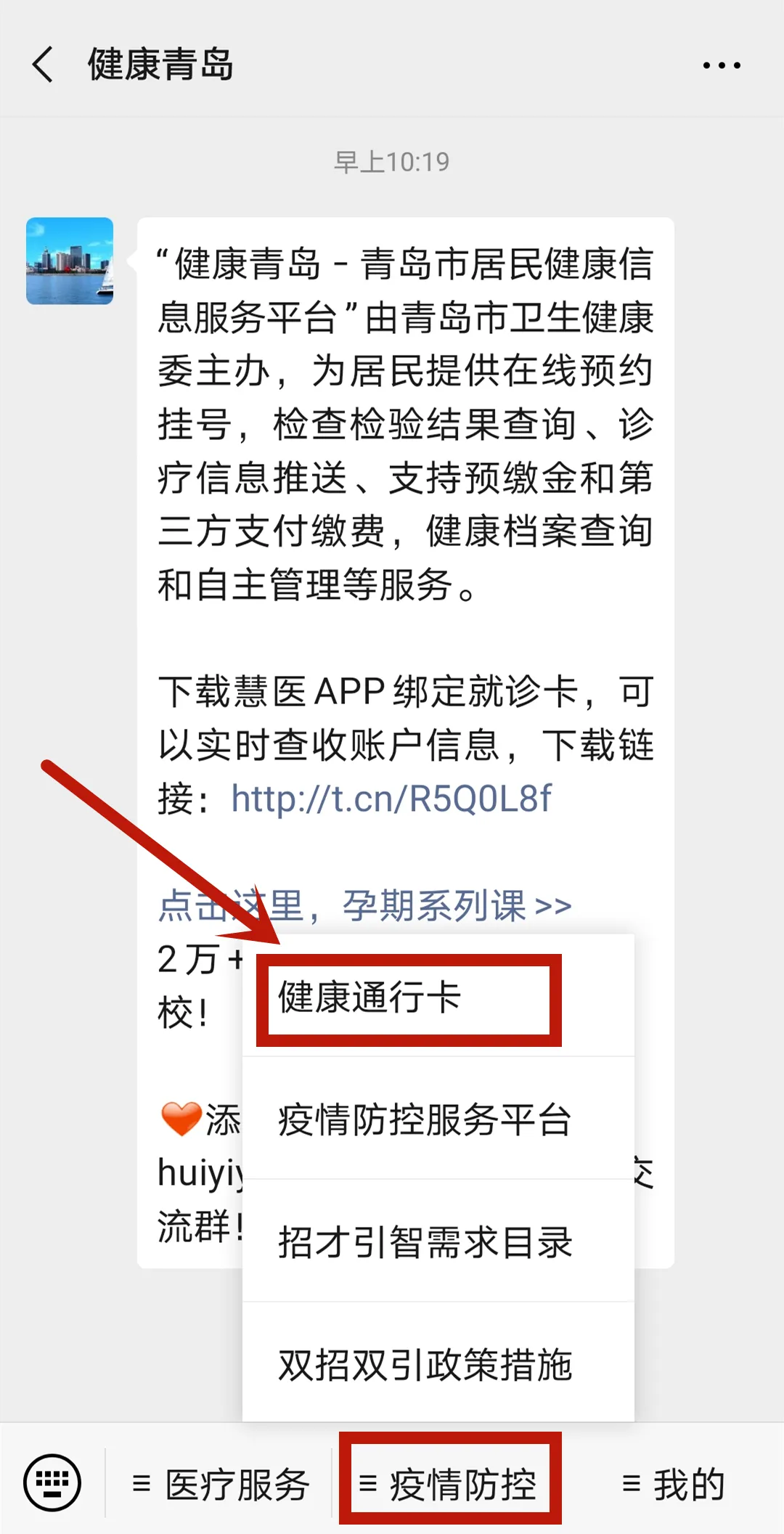Open 健康青岛 account avatar
The width and height of the screenshot is (784, 1534).
pos(70,261)
